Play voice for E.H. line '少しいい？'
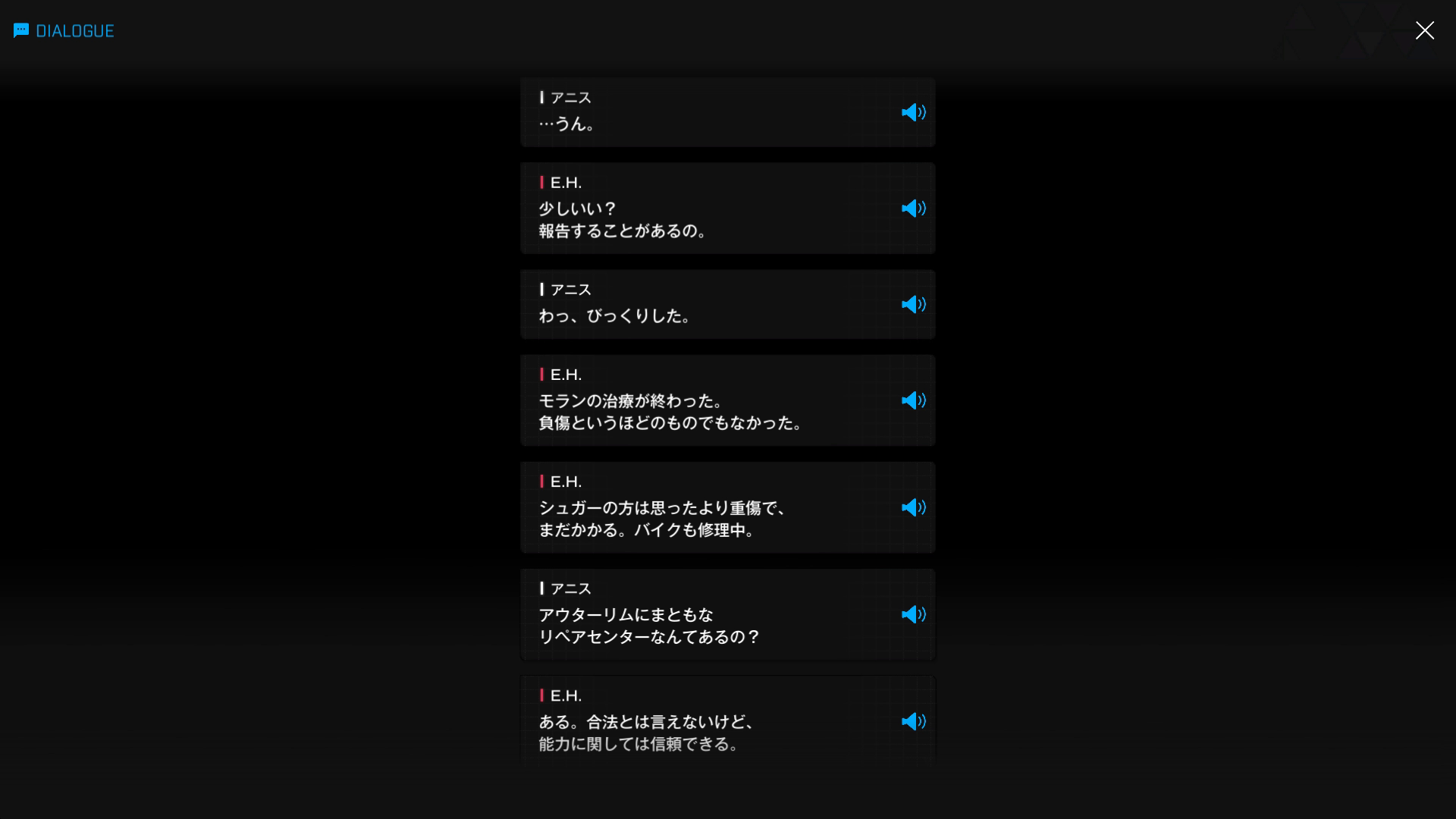Image resolution: width=1456 pixels, height=819 pixels. point(913,209)
